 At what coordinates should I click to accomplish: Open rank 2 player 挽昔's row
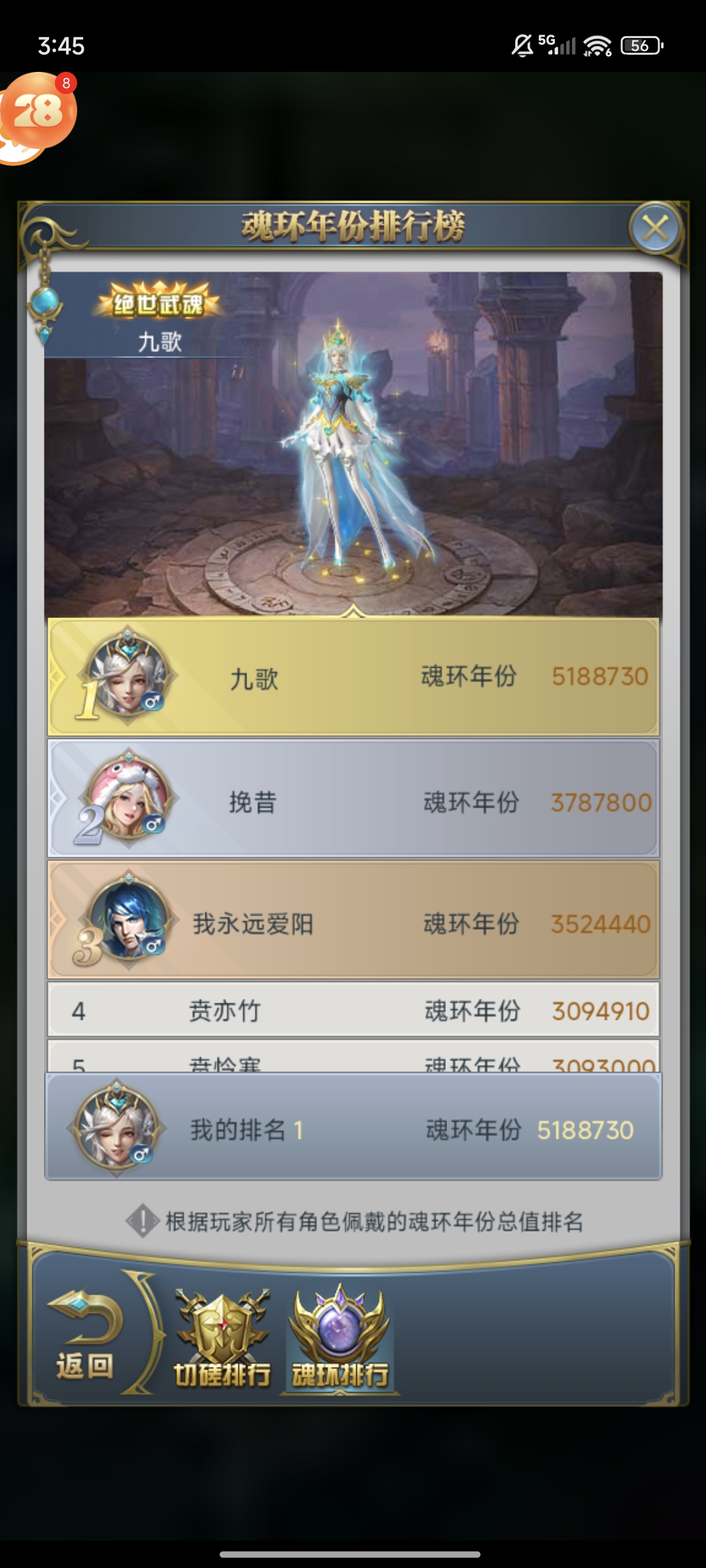(x=353, y=800)
